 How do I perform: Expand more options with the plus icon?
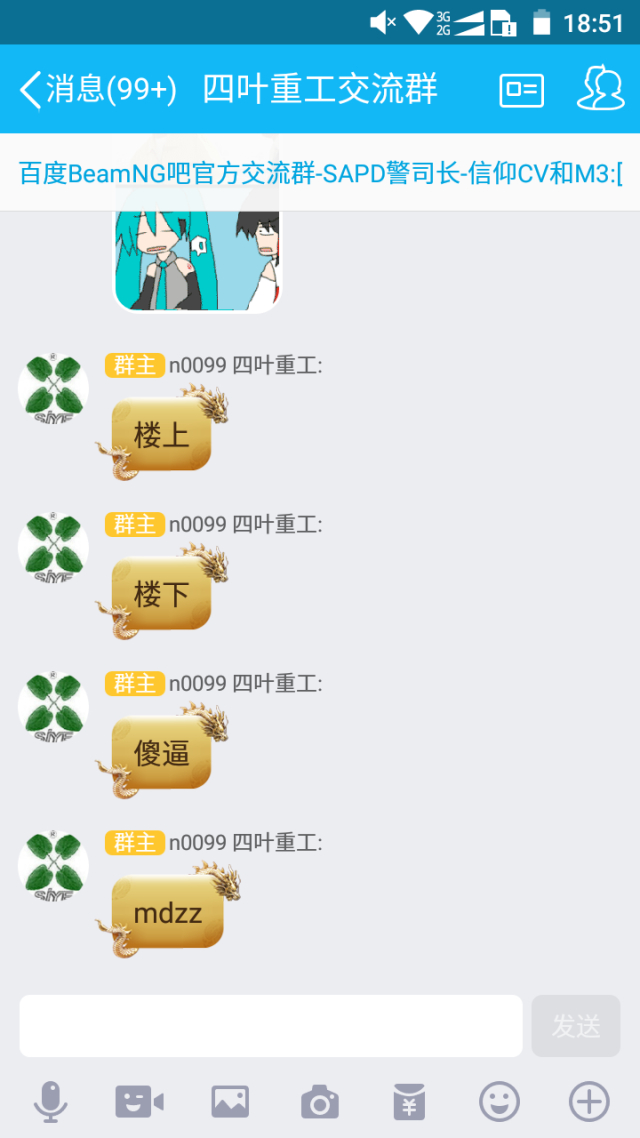(x=589, y=1102)
